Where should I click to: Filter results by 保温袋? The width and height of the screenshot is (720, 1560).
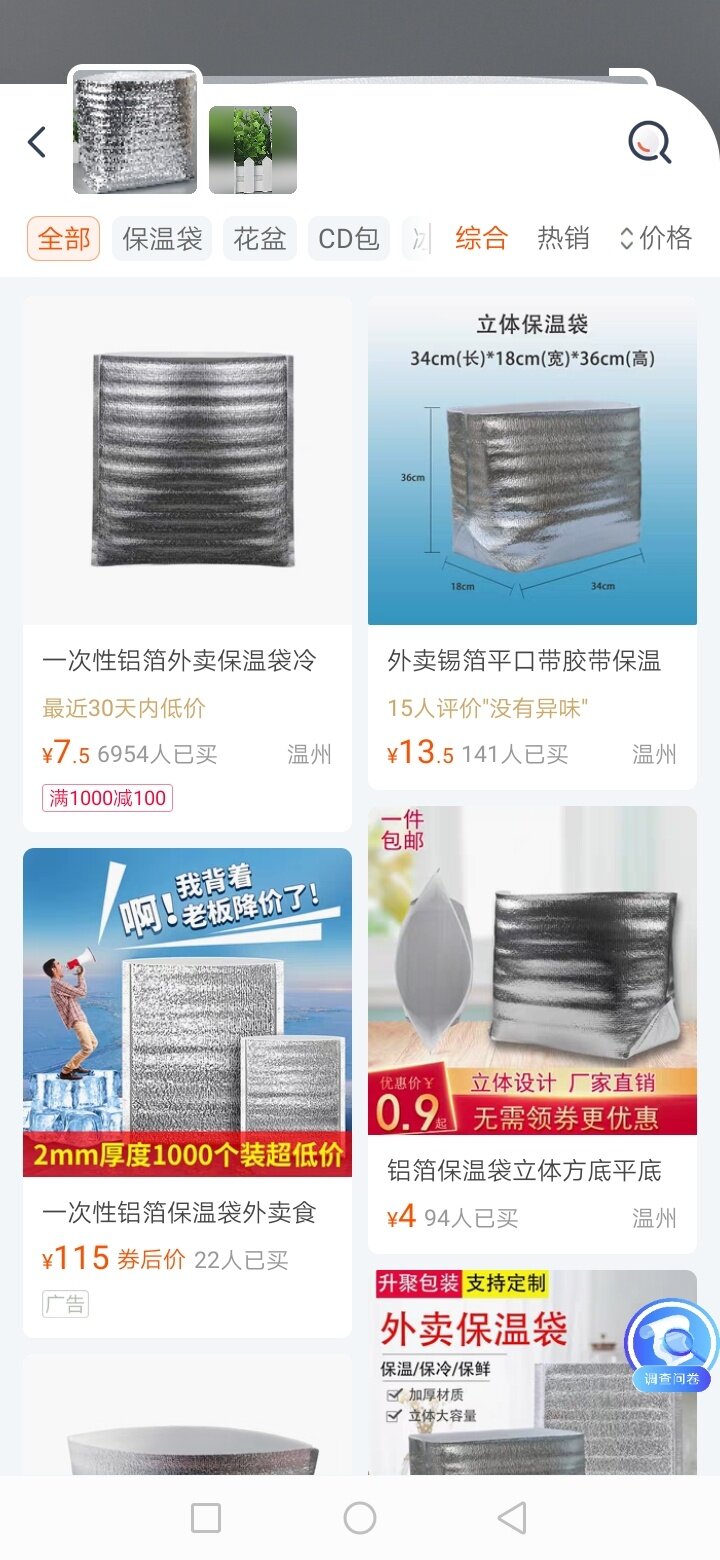pyautogui.click(x=162, y=239)
